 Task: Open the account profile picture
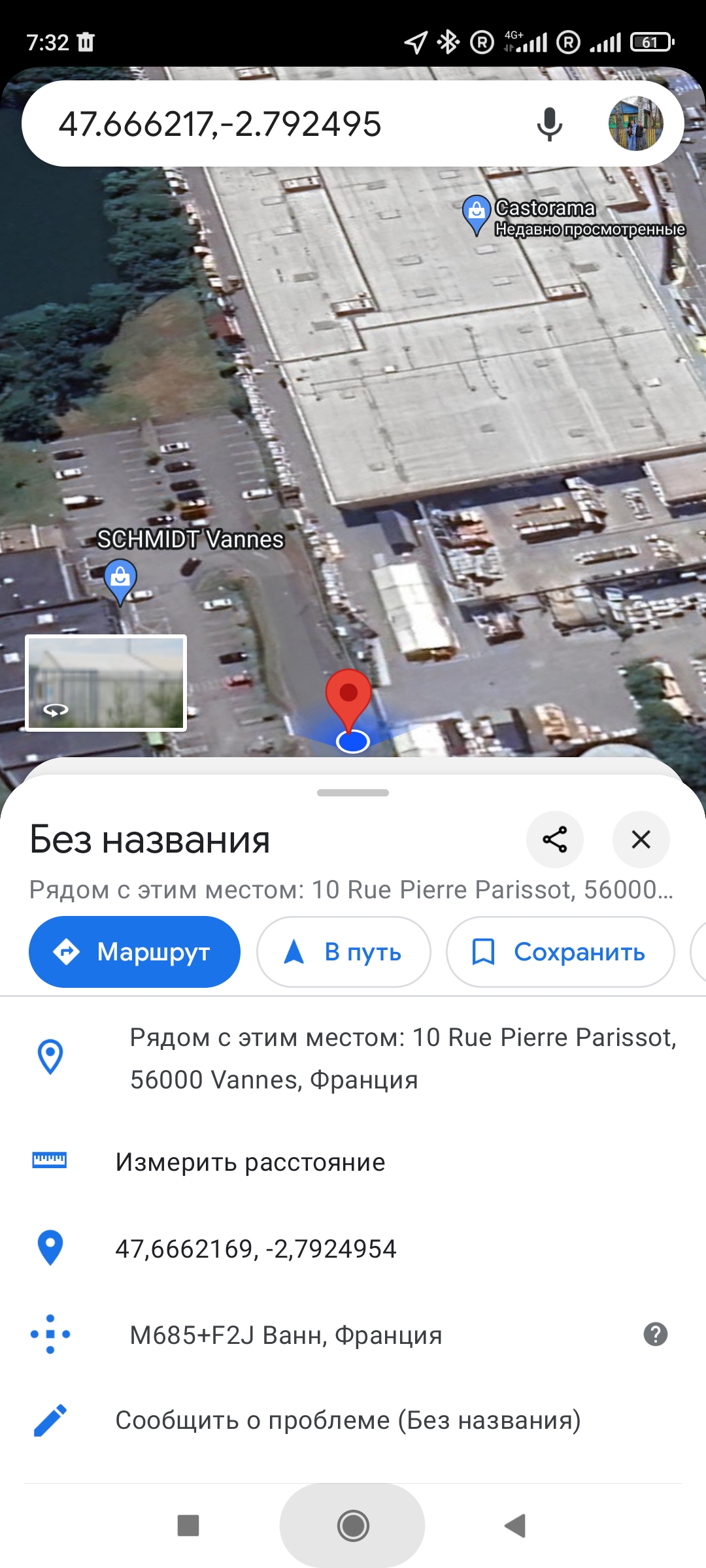(x=635, y=124)
